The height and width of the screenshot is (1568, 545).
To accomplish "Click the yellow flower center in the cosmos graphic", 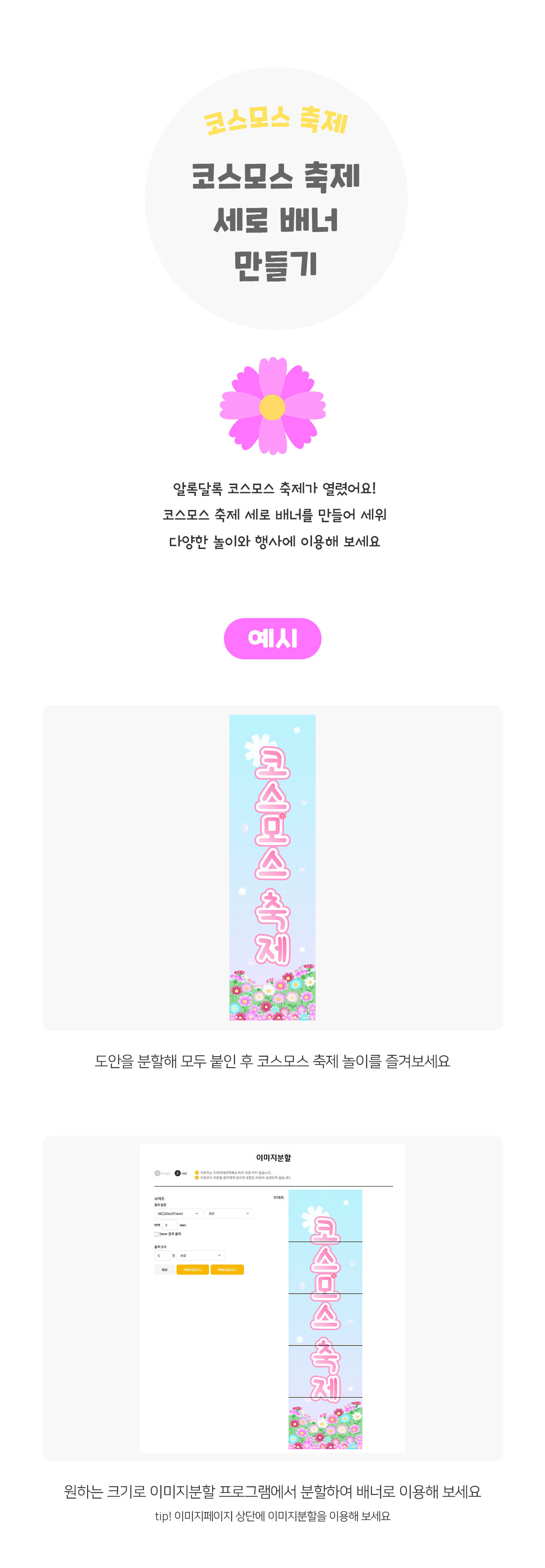I will pyautogui.click(x=272, y=406).
